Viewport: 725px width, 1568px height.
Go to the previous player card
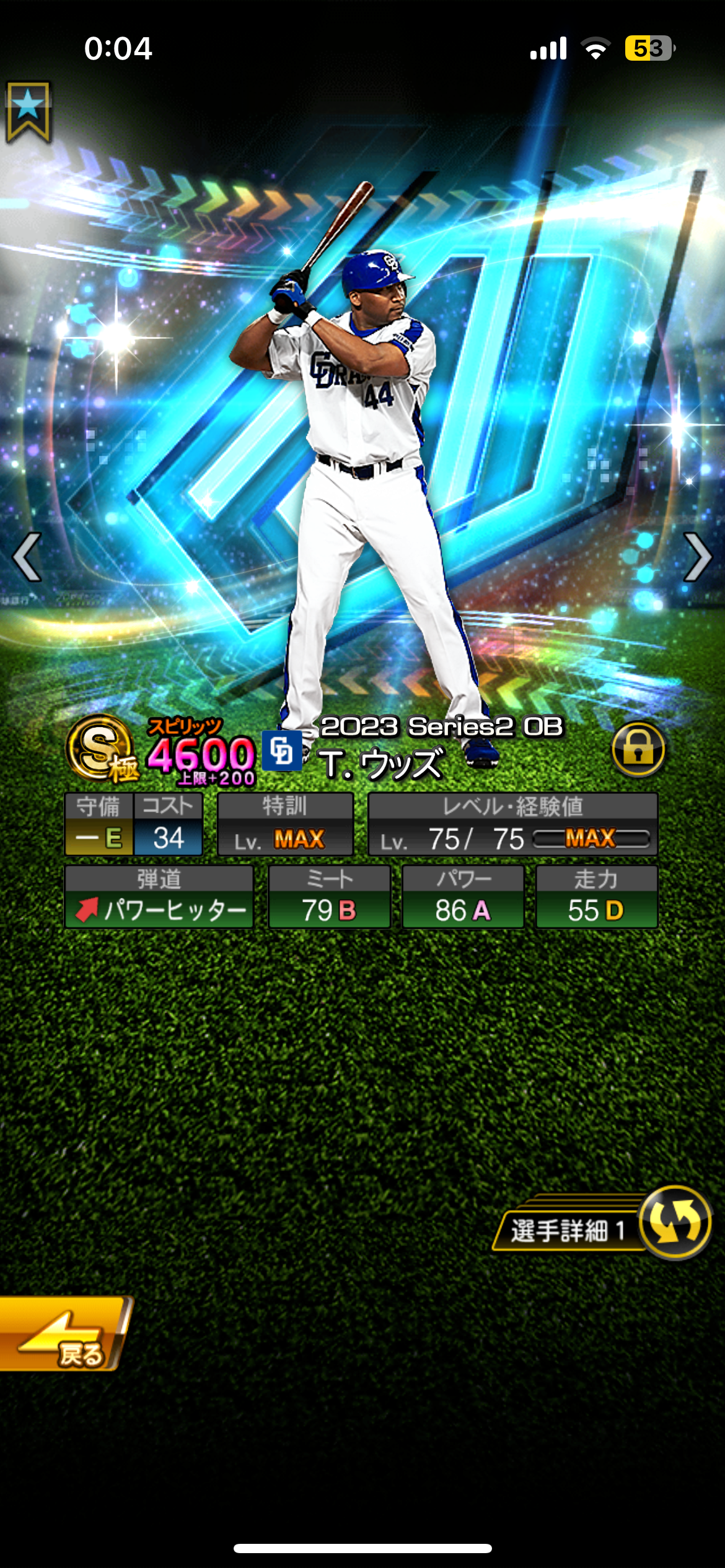point(27,557)
